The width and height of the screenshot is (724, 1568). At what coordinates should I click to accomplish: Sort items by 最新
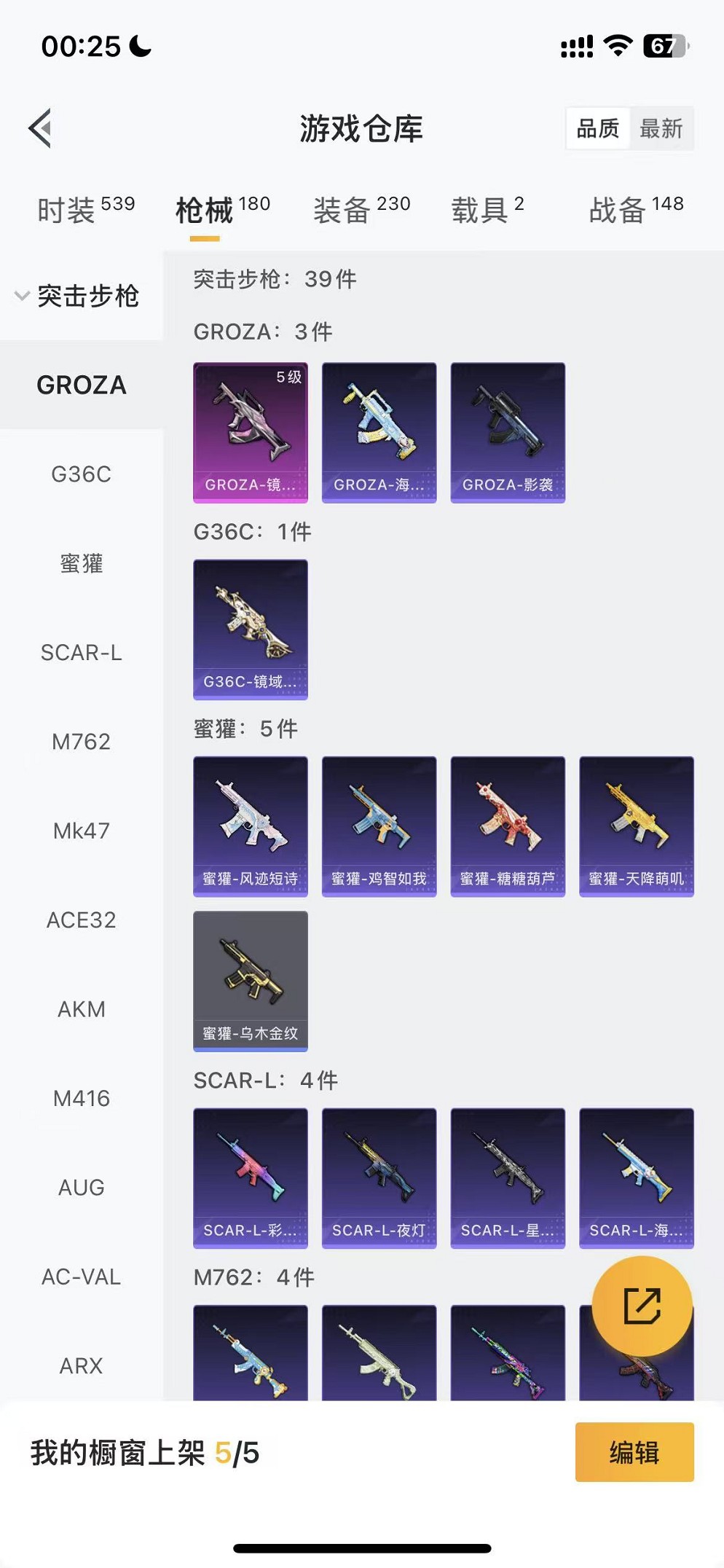[661, 129]
